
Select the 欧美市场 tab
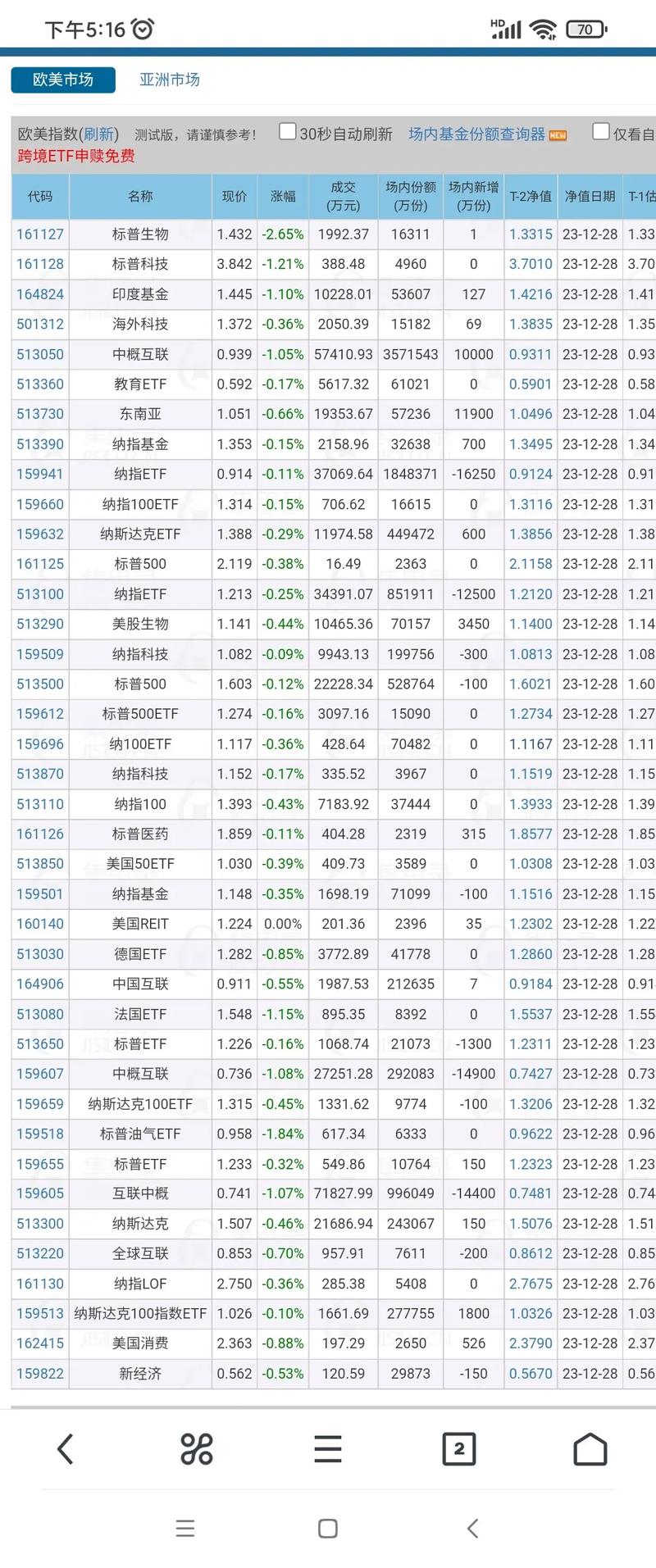[x=63, y=80]
